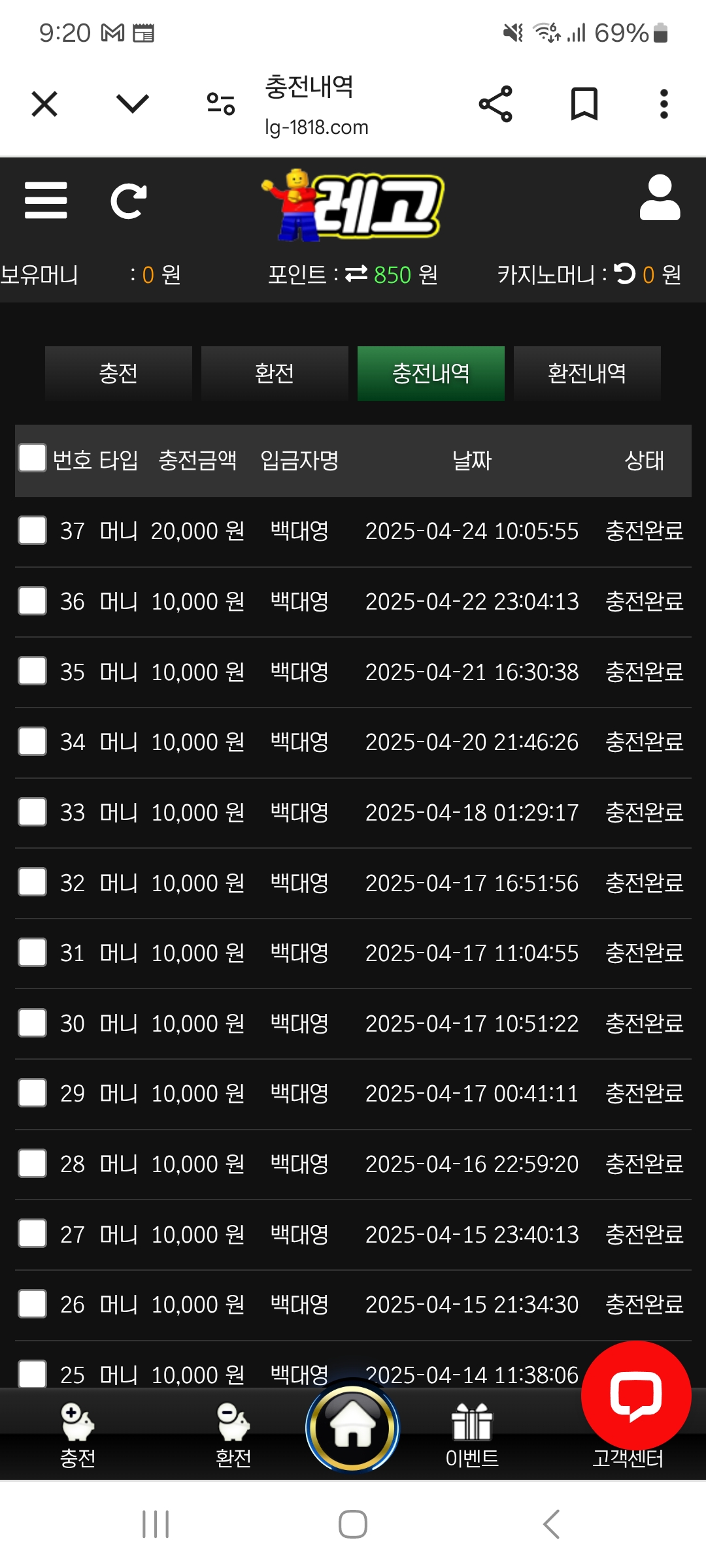
Task: Bookmark the current page
Action: click(x=584, y=104)
